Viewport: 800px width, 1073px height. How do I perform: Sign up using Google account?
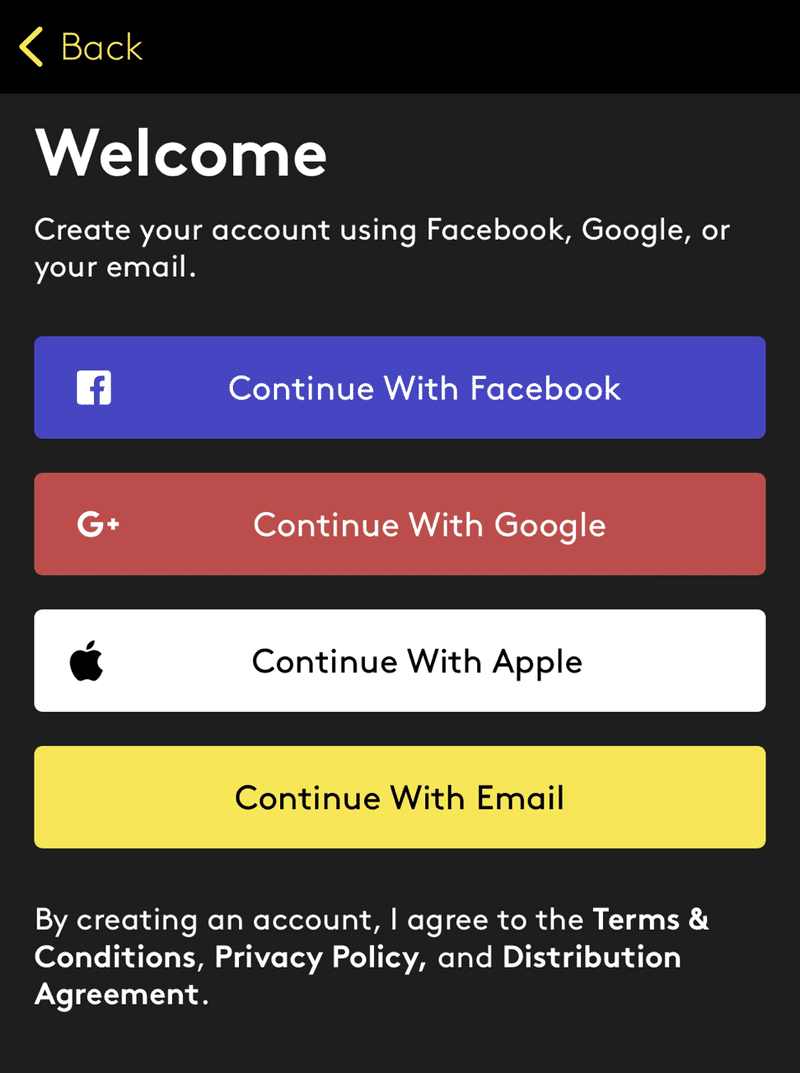400,525
